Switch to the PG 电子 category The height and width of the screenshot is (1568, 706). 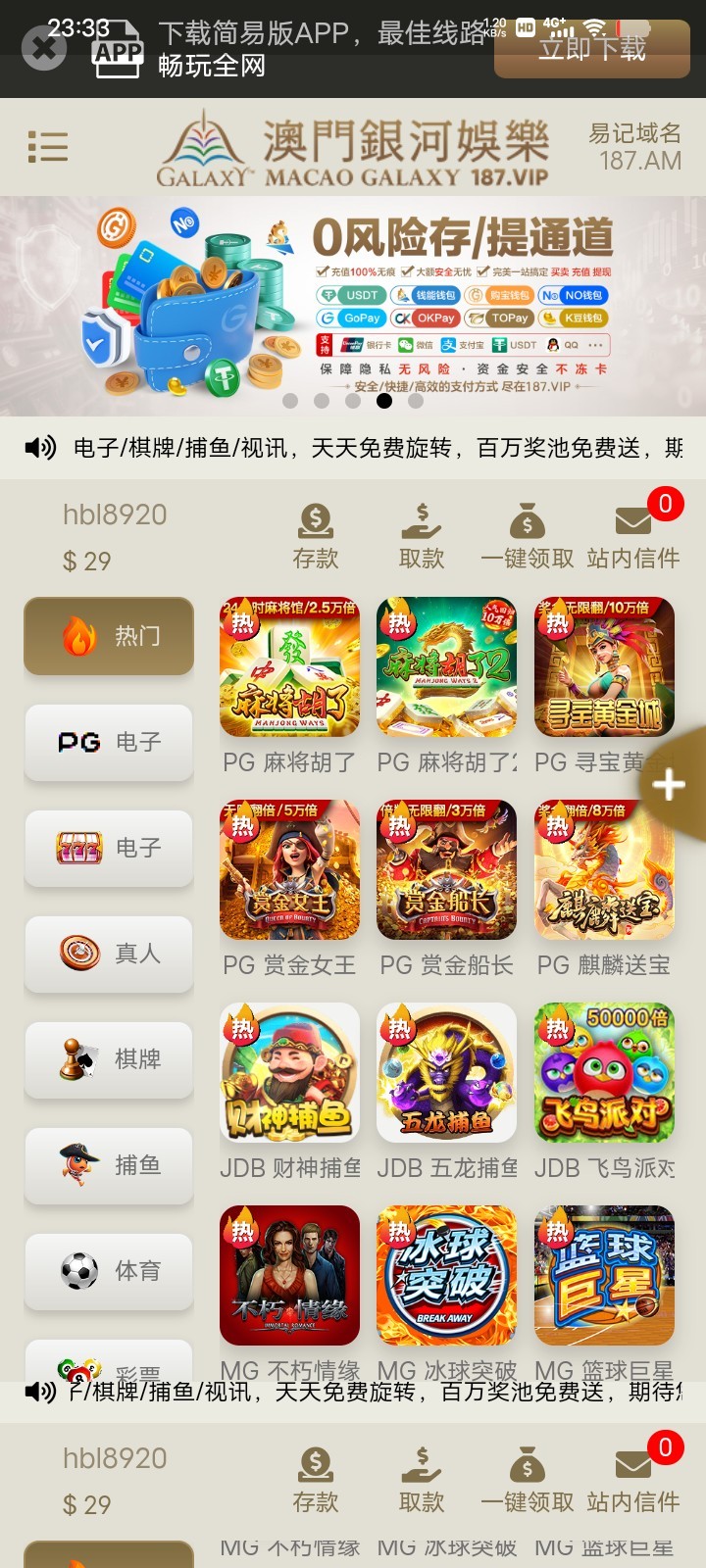[x=109, y=742]
